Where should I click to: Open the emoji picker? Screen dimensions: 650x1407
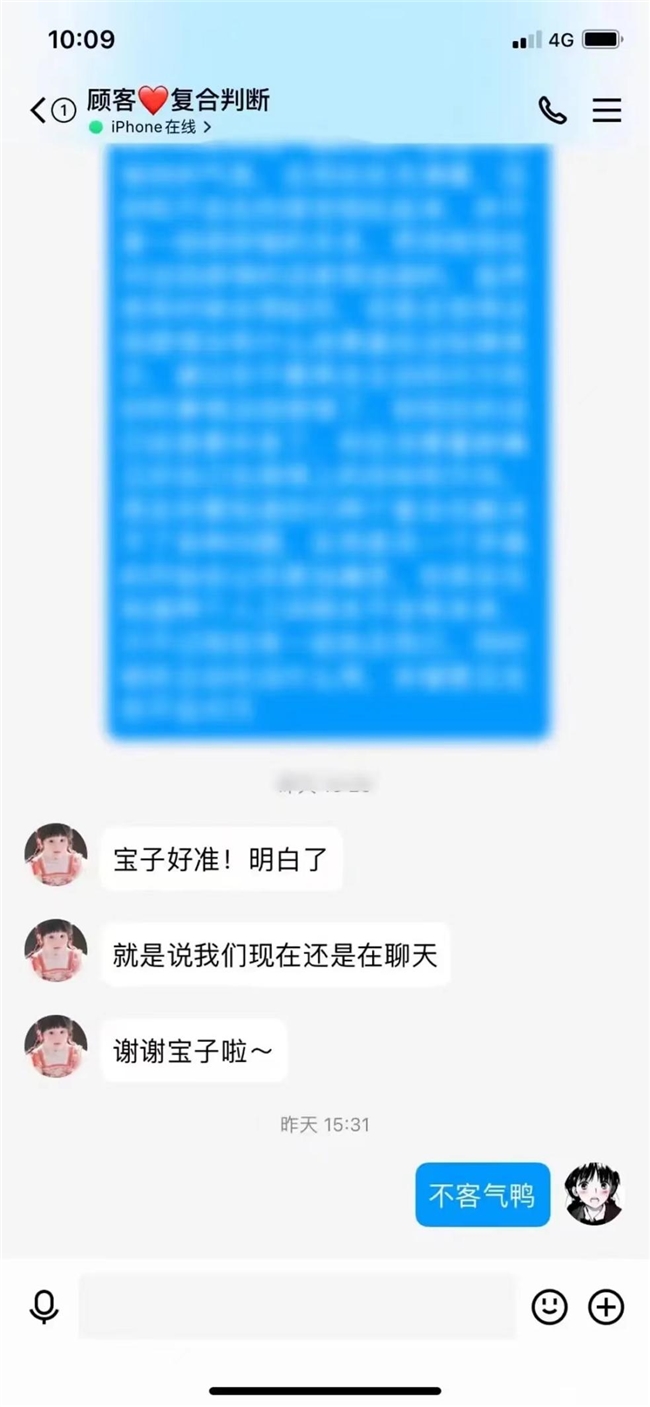[x=549, y=1306]
